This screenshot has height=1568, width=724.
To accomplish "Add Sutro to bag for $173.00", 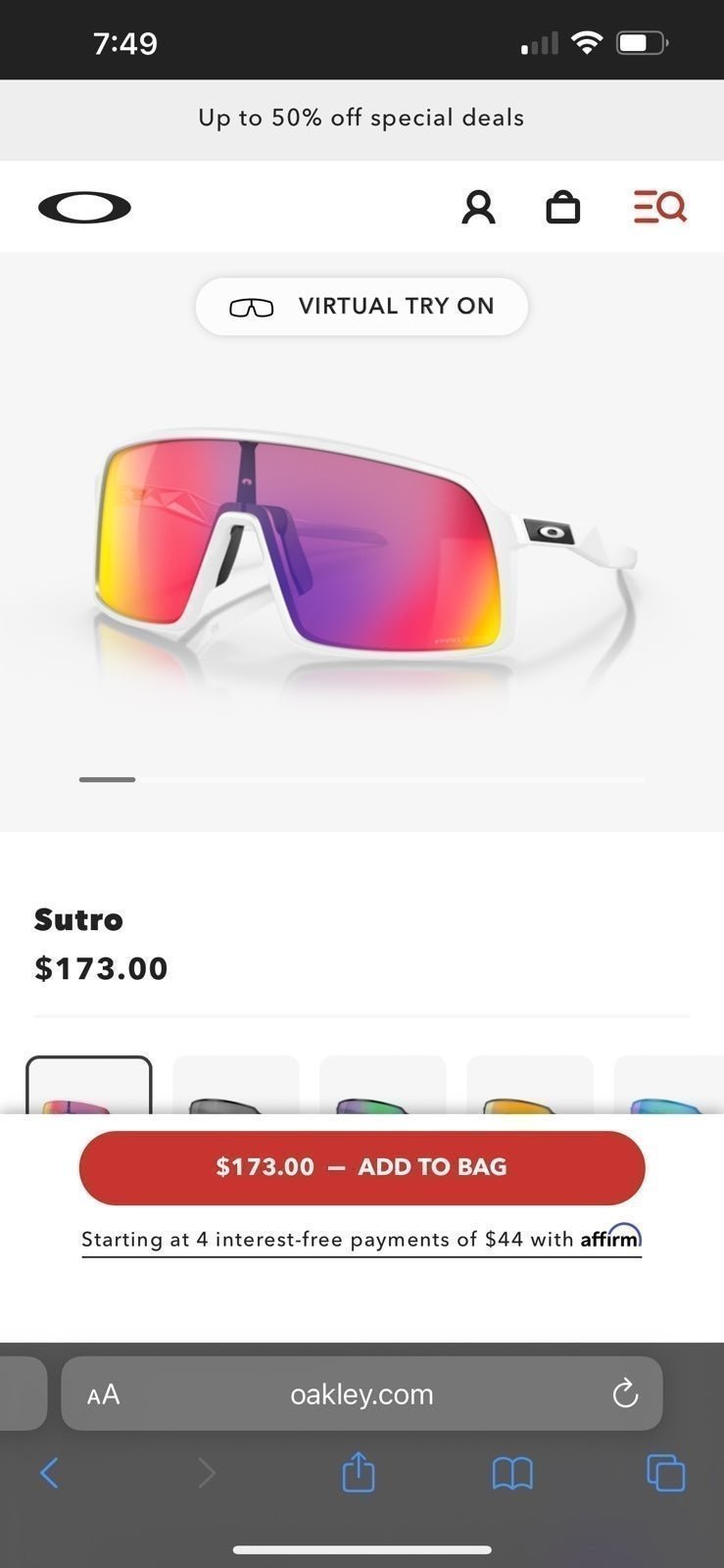I will (x=362, y=1167).
